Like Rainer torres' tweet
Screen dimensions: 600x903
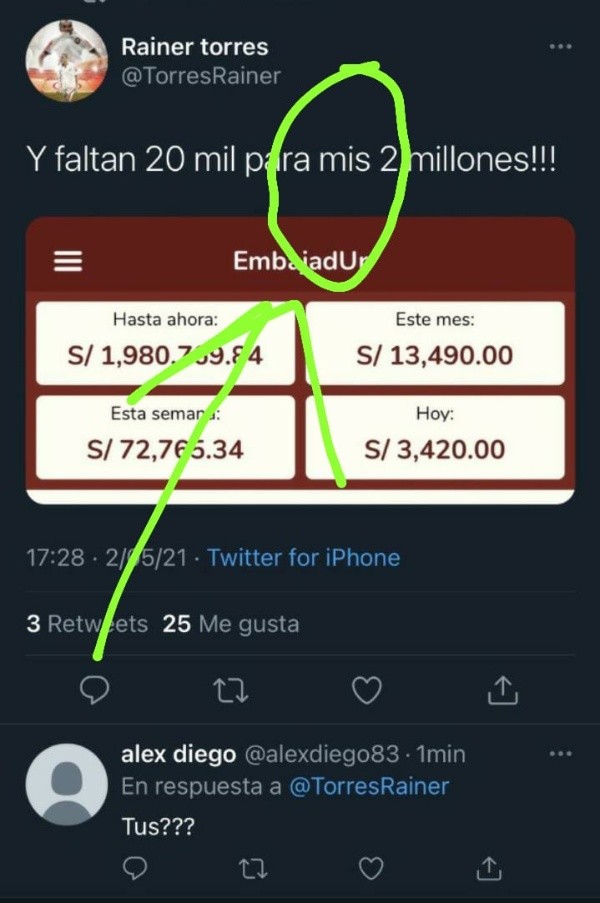(368, 689)
